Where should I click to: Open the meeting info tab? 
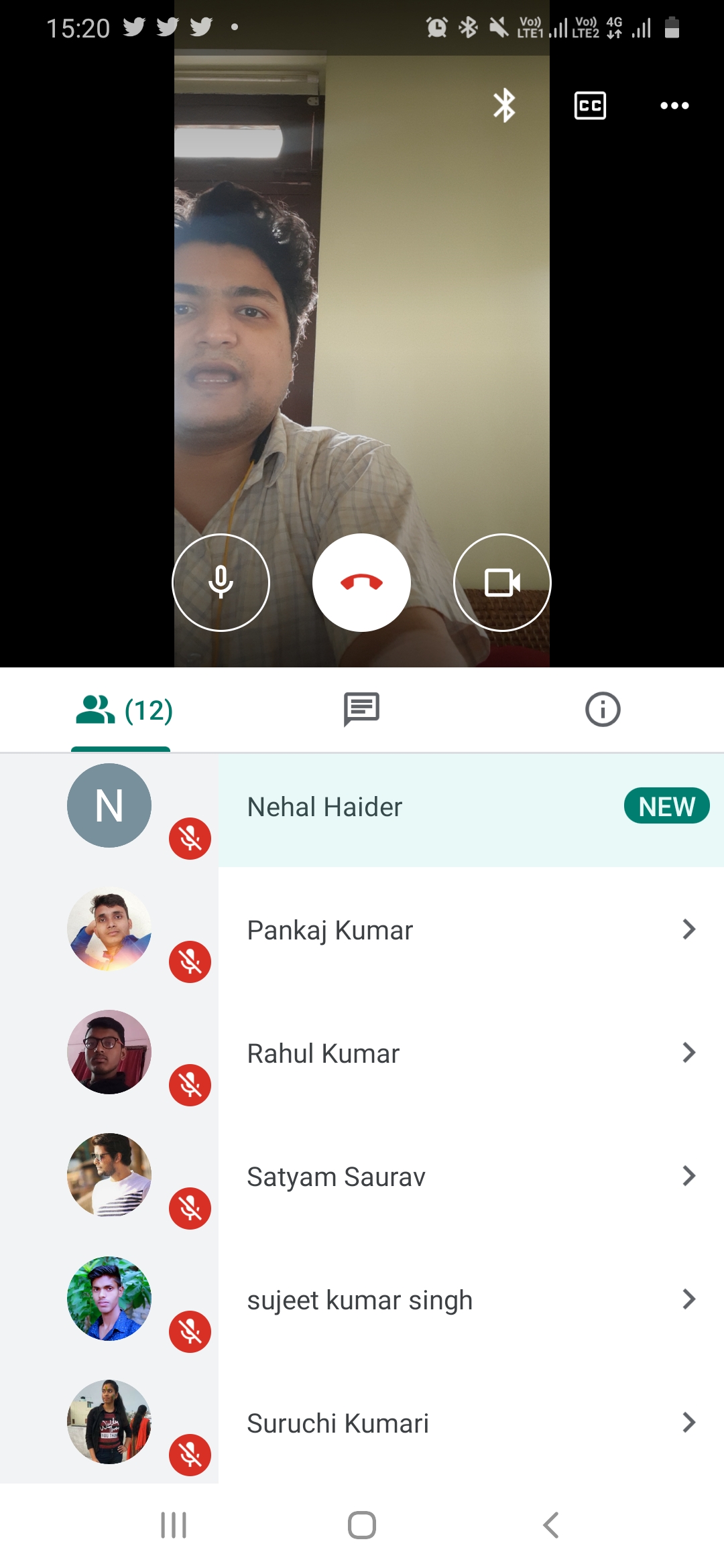(x=602, y=709)
